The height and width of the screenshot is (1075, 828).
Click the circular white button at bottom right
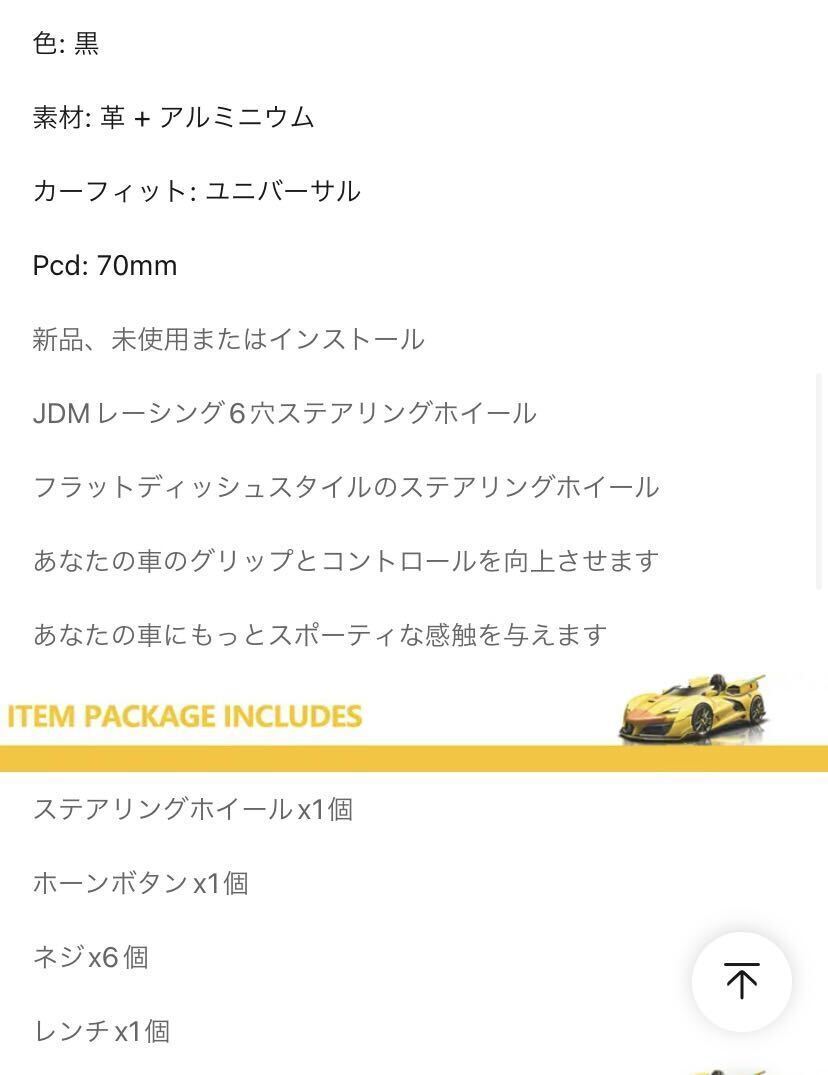(x=741, y=982)
